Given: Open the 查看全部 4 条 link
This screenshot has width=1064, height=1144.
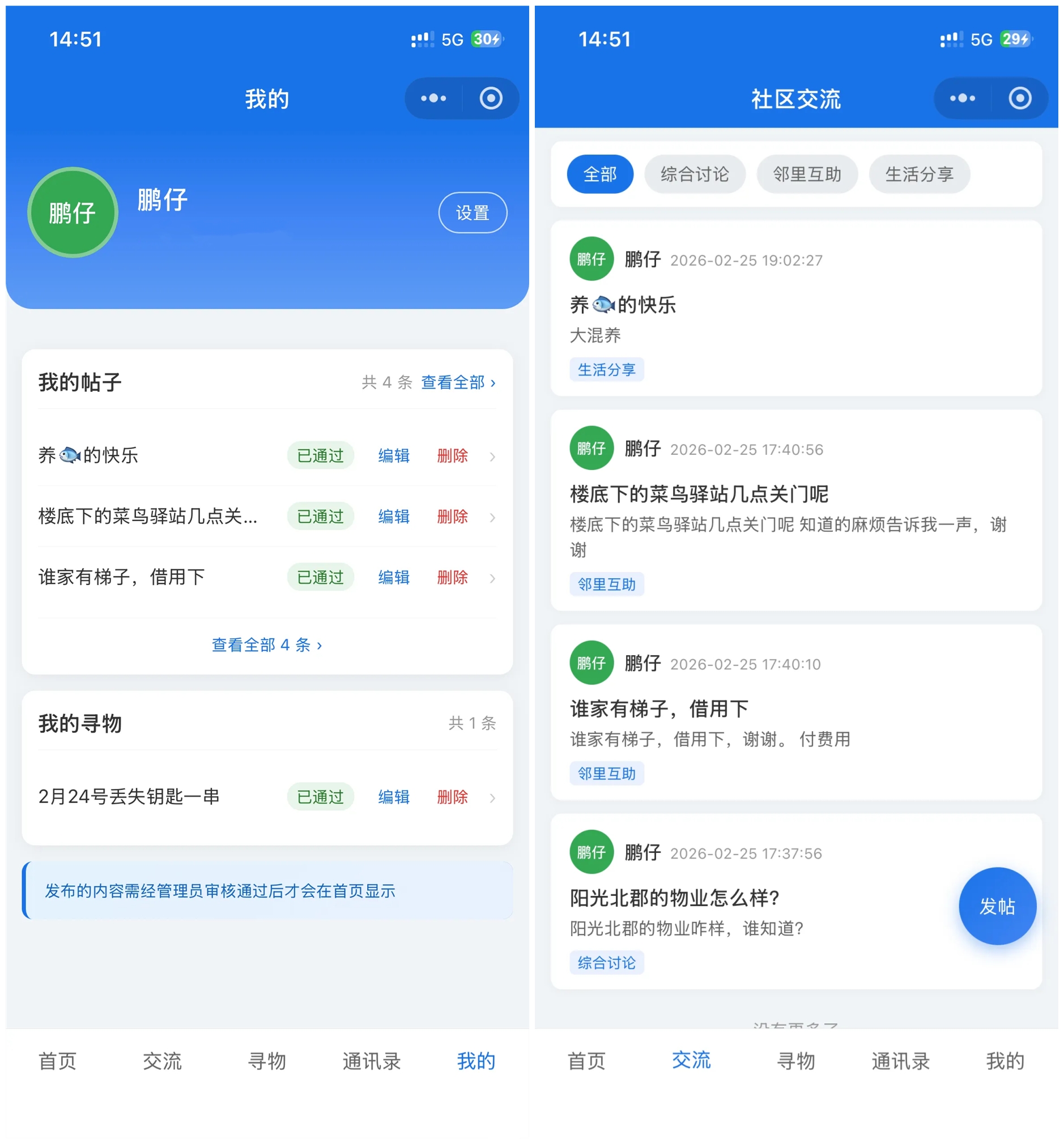Looking at the screenshot, I should click(267, 644).
